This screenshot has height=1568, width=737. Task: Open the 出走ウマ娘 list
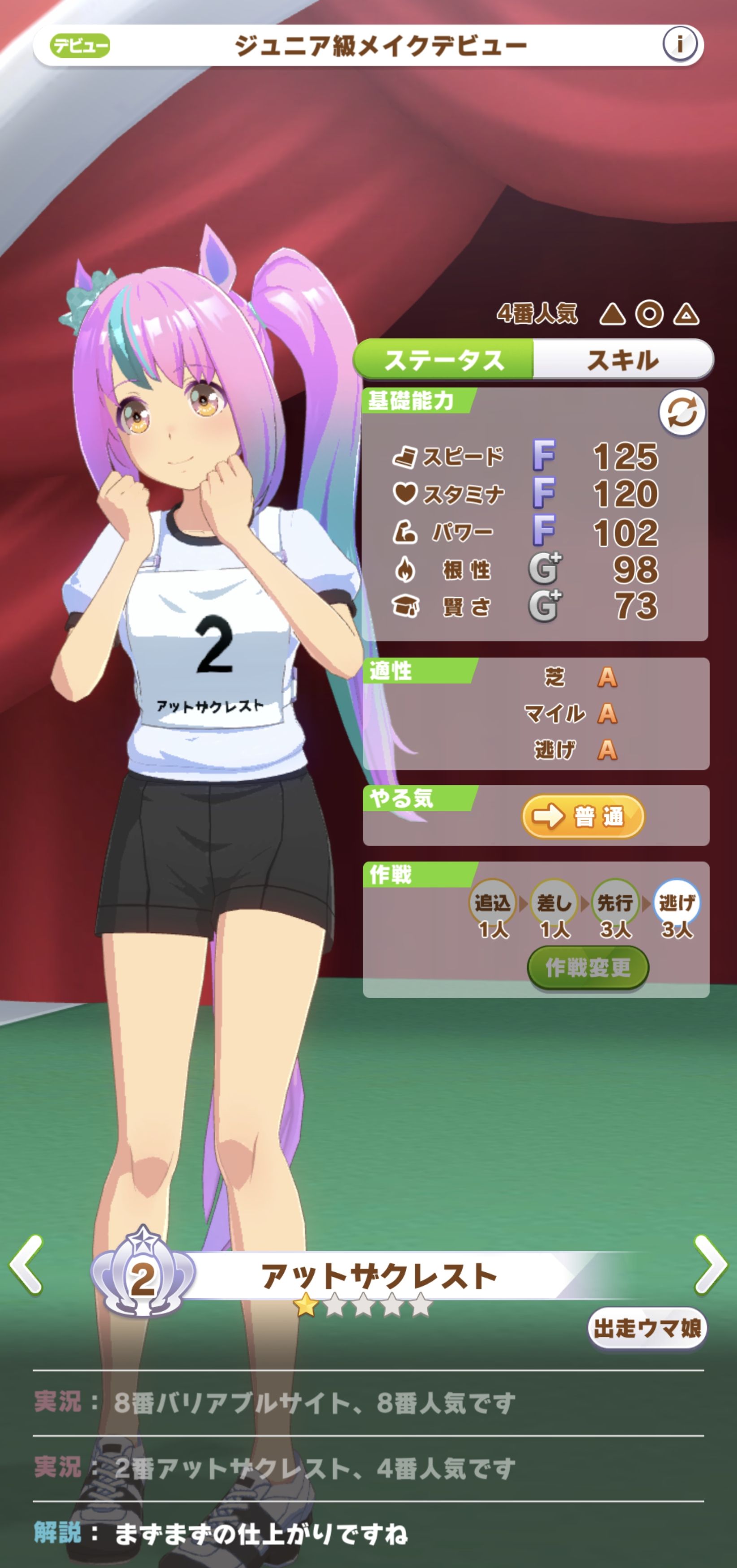click(647, 1327)
